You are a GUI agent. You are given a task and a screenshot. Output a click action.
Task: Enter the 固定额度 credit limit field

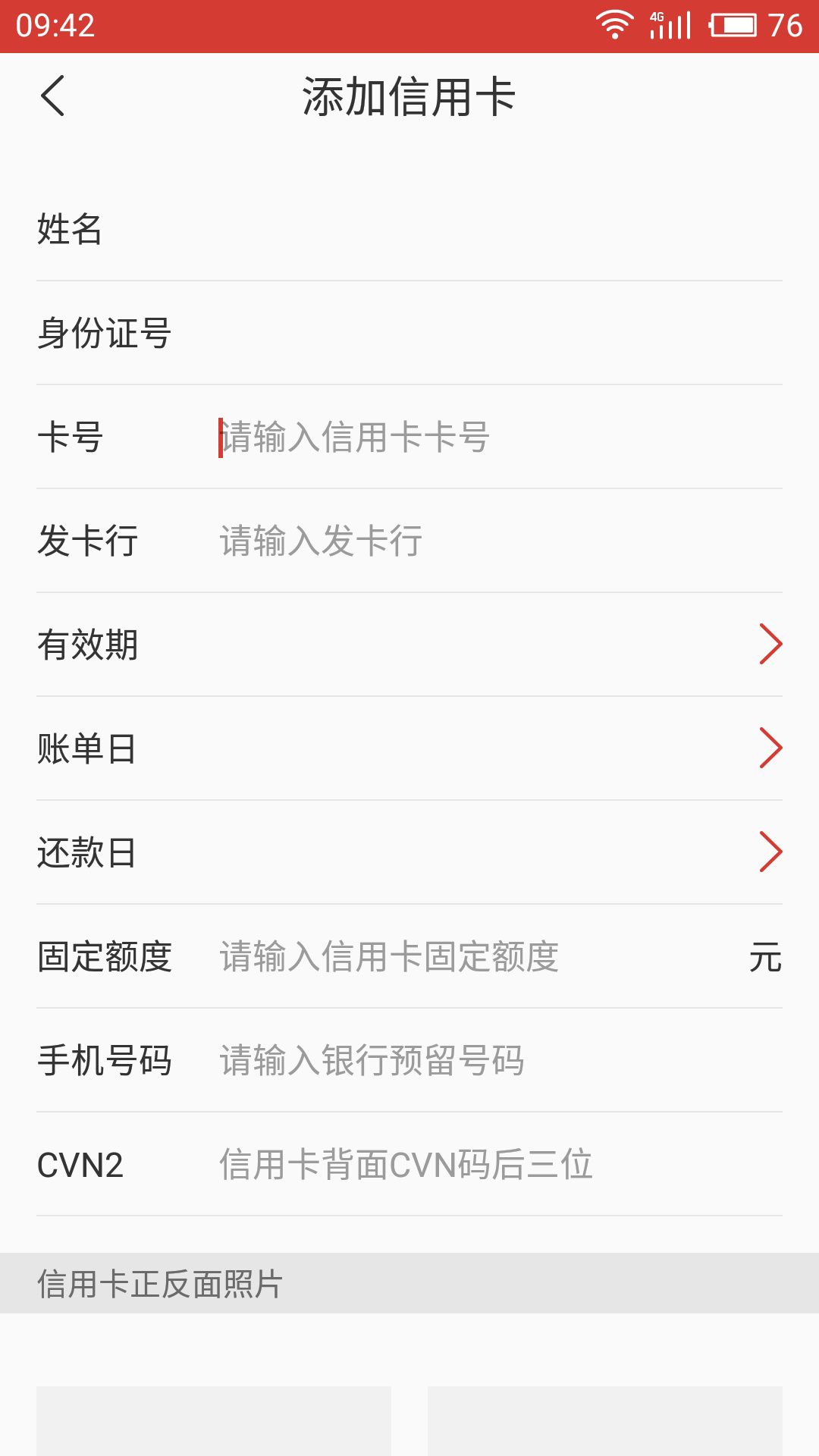pos(470,957)
